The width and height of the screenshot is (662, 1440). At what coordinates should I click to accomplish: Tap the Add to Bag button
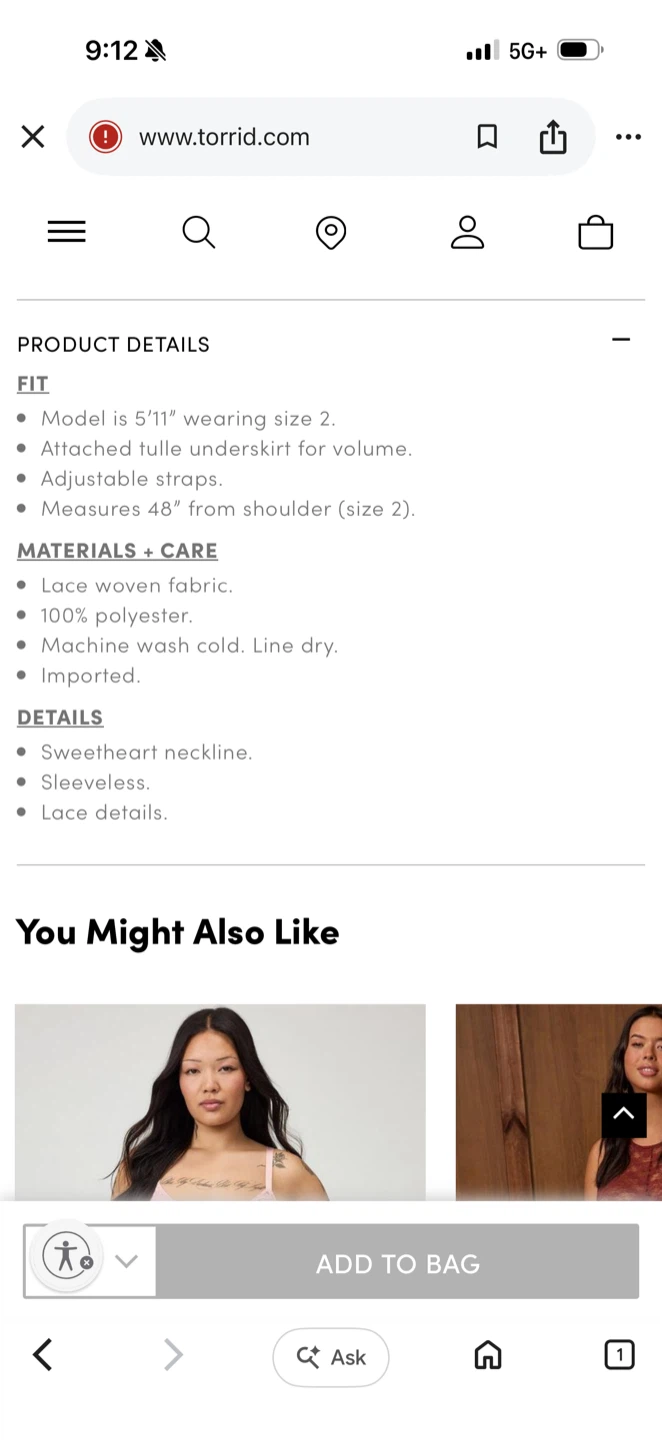pos(398,1264)
